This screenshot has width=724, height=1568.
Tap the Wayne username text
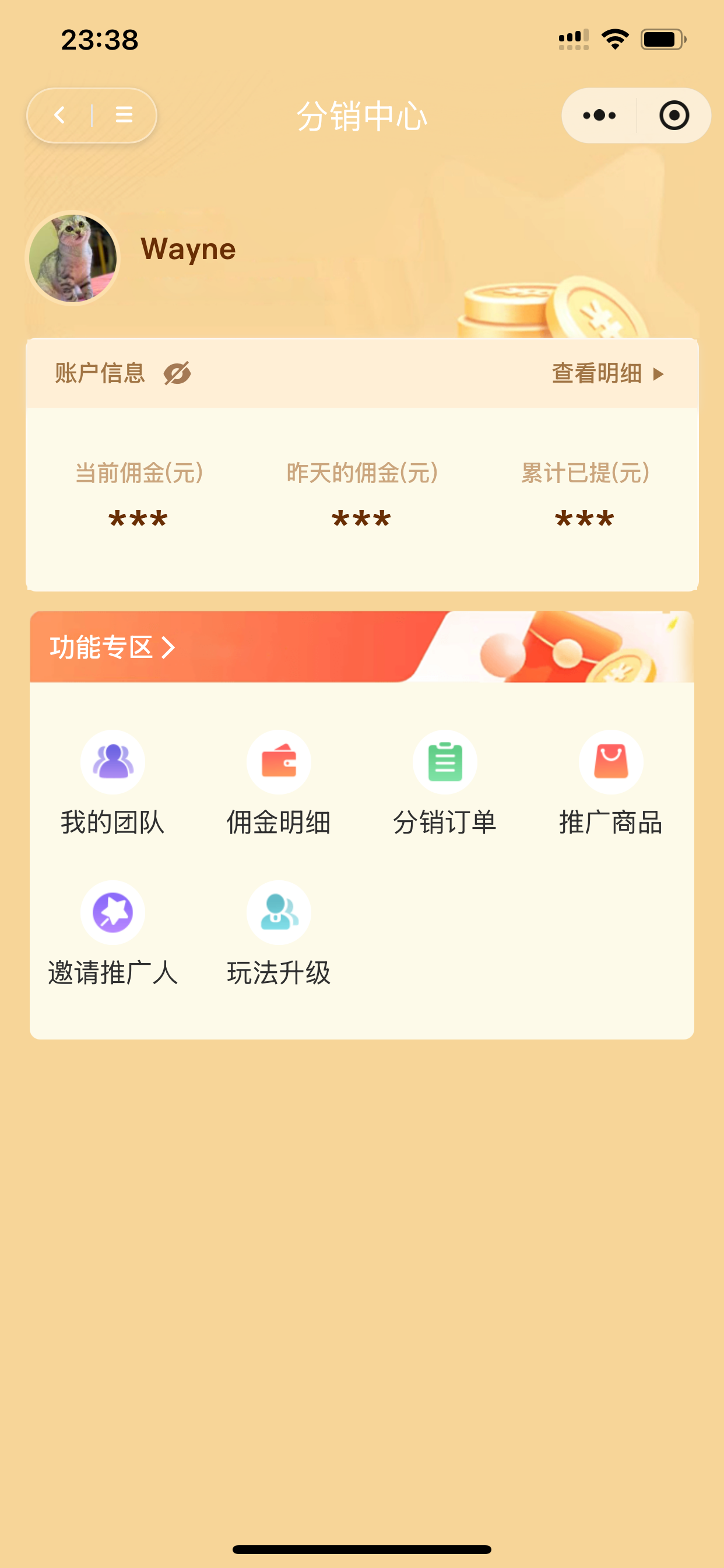pos(187,248)
